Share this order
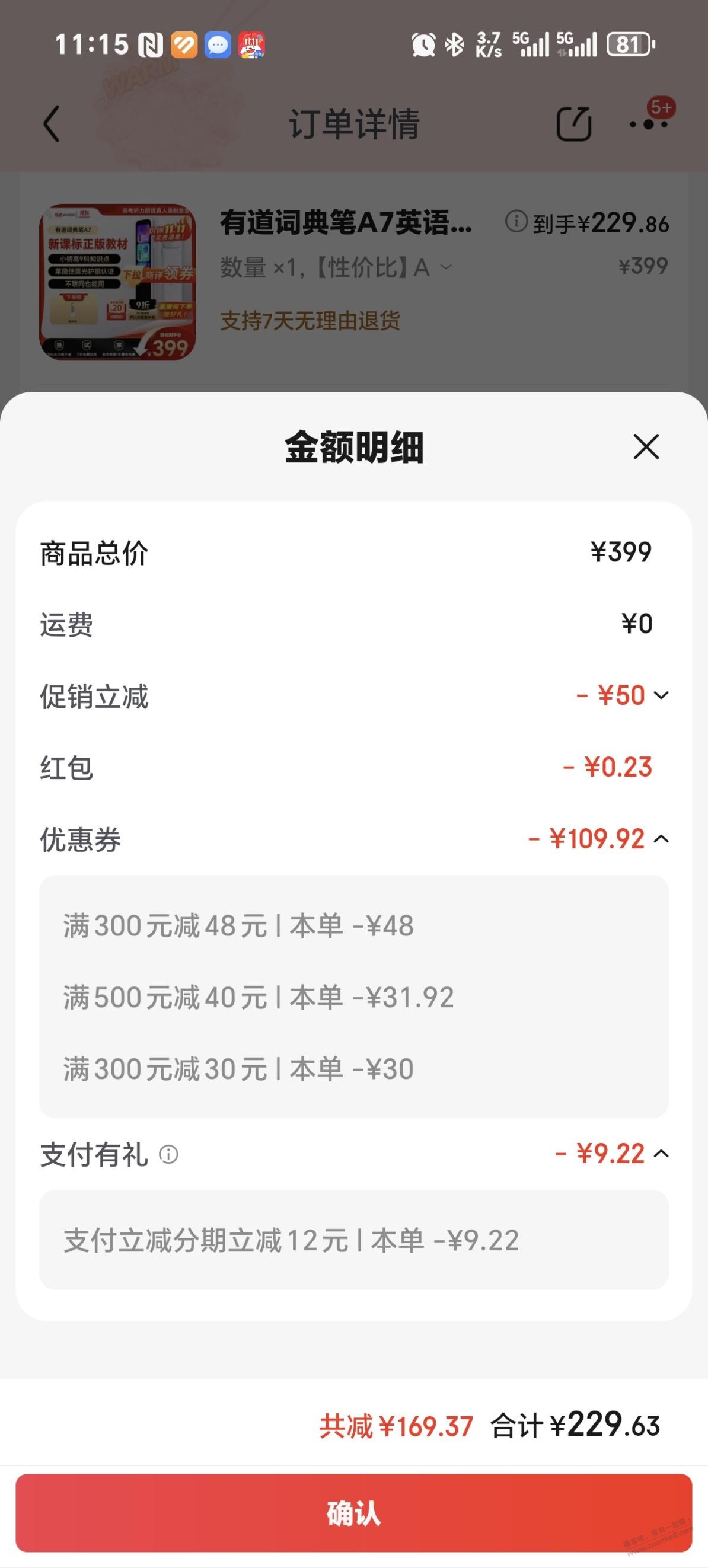 click(x=573, y=123)
